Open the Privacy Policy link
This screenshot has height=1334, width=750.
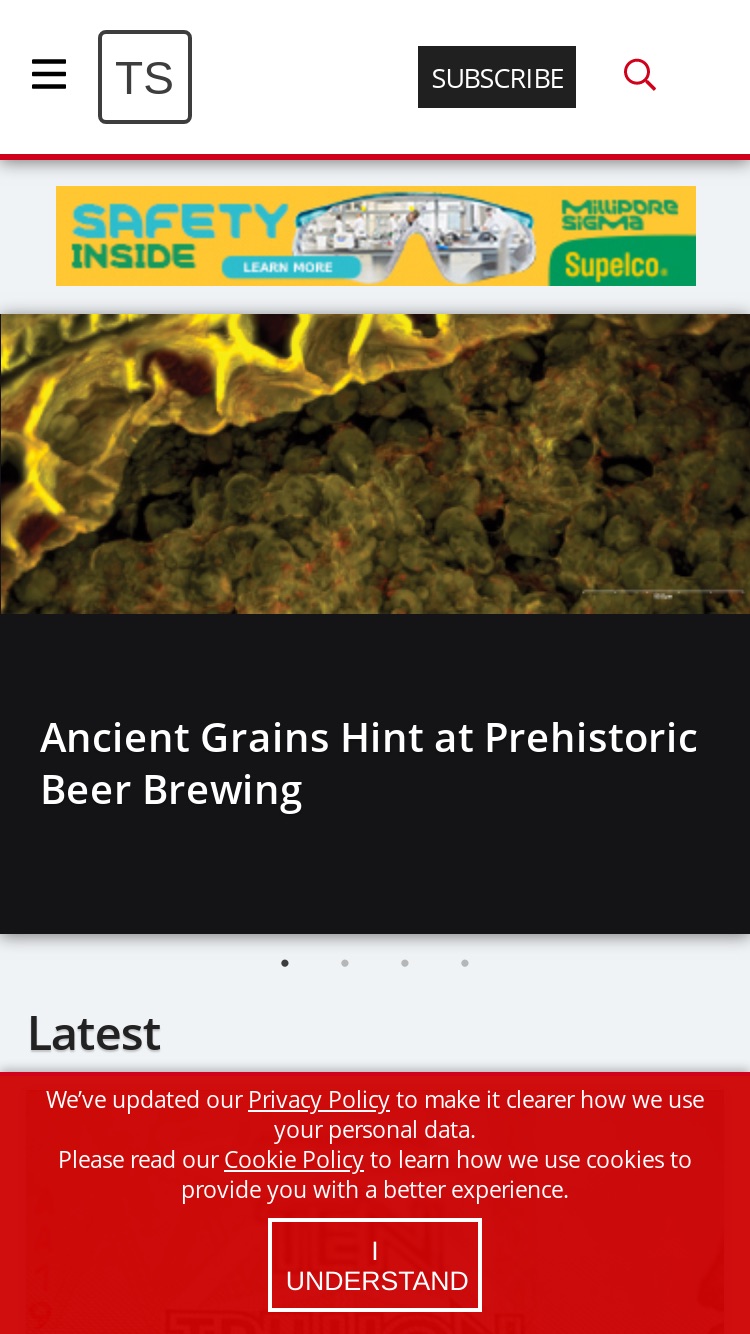[319, 1100]
